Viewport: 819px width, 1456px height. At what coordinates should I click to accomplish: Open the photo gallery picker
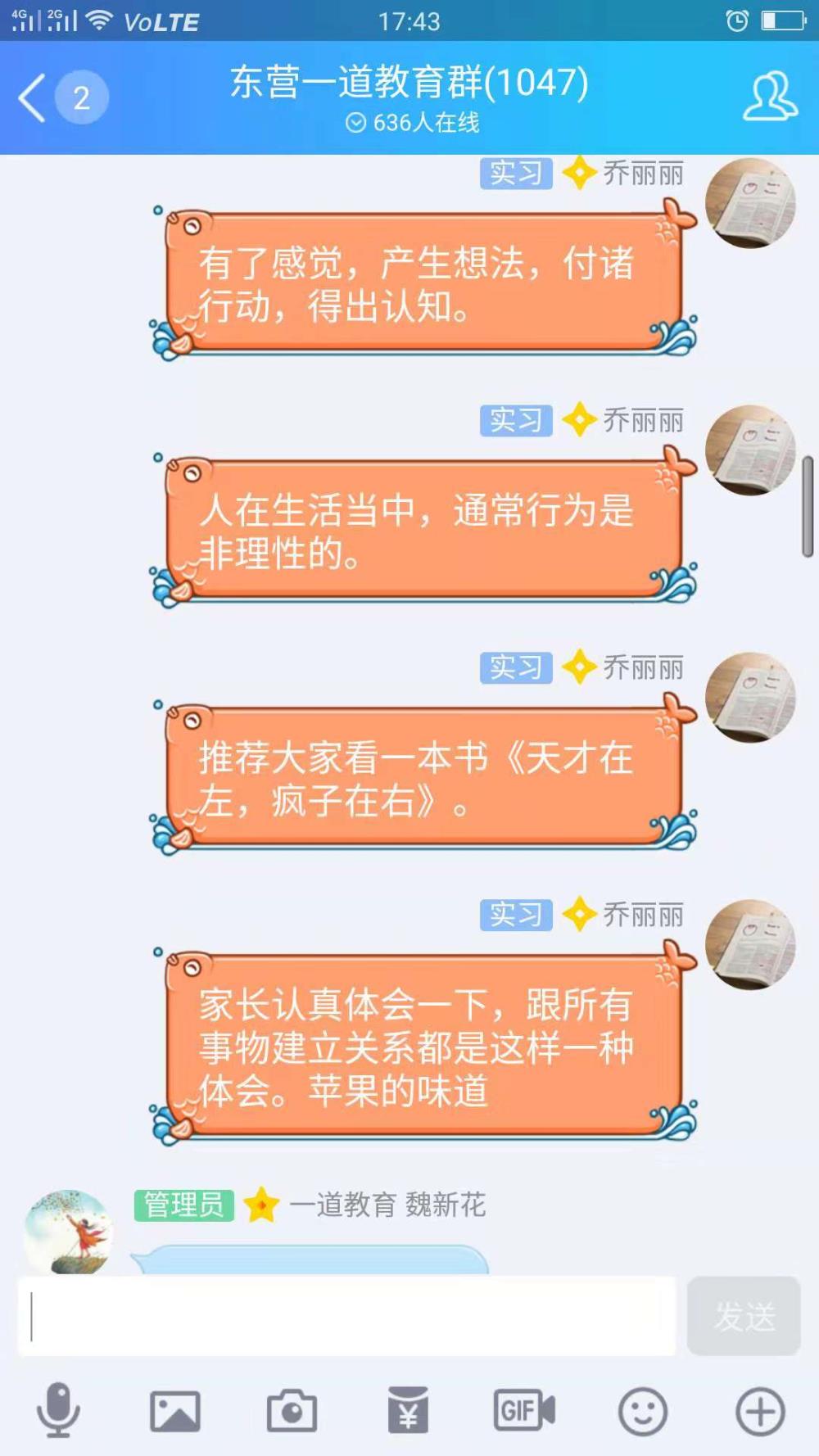175,1411
